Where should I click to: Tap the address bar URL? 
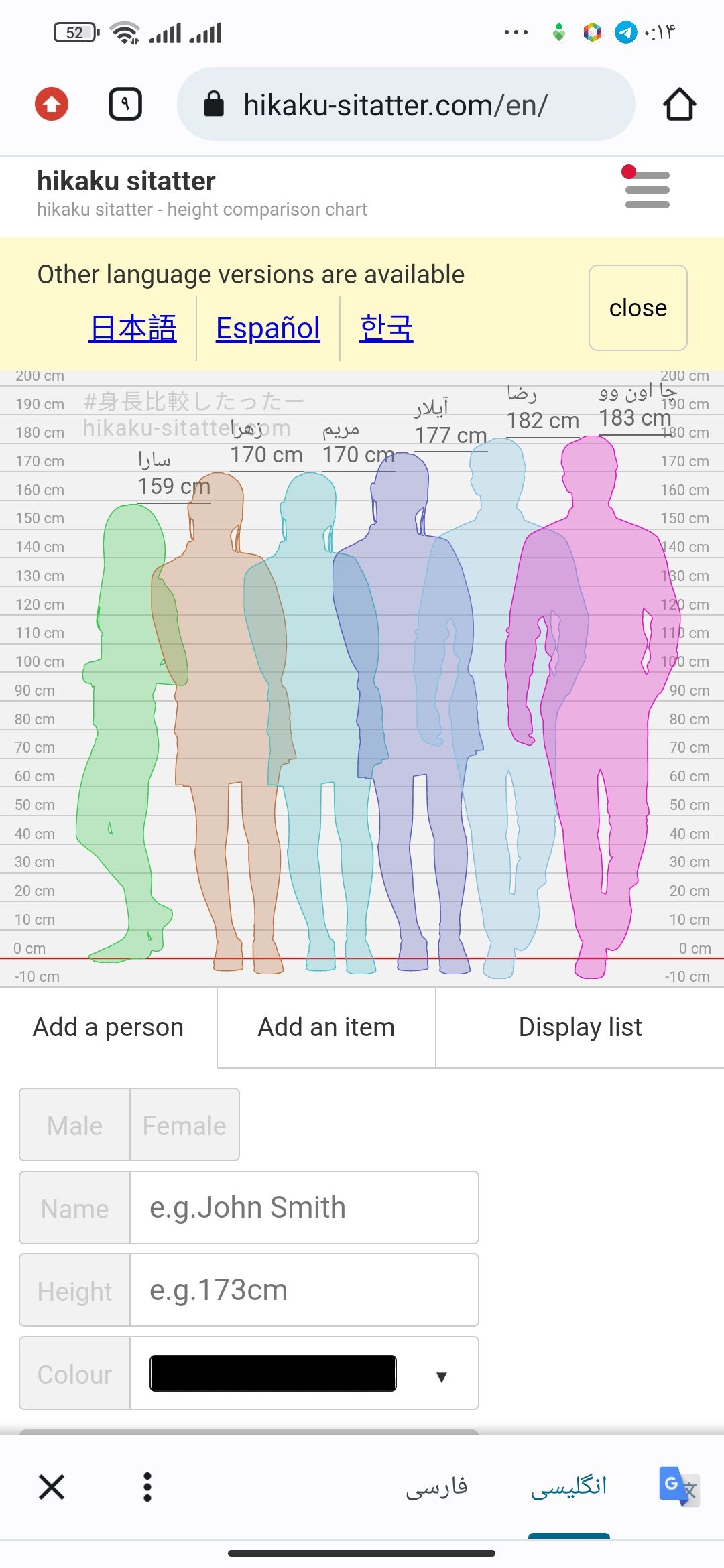396,105
